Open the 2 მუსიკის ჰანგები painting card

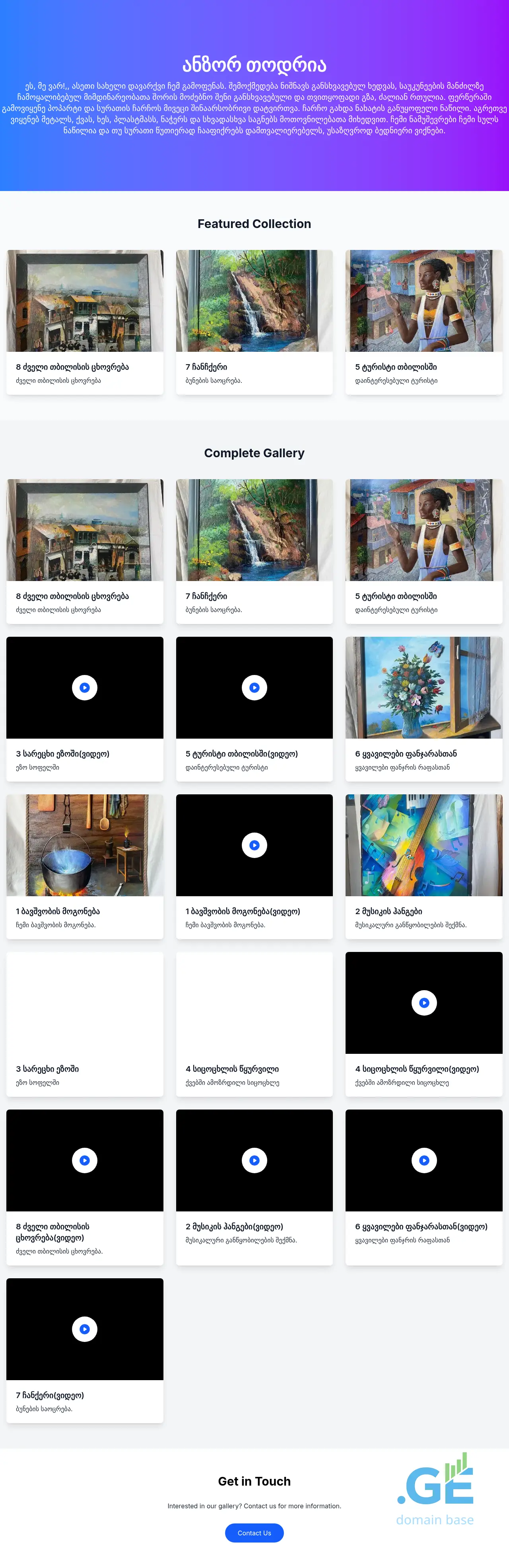(424, 866)
